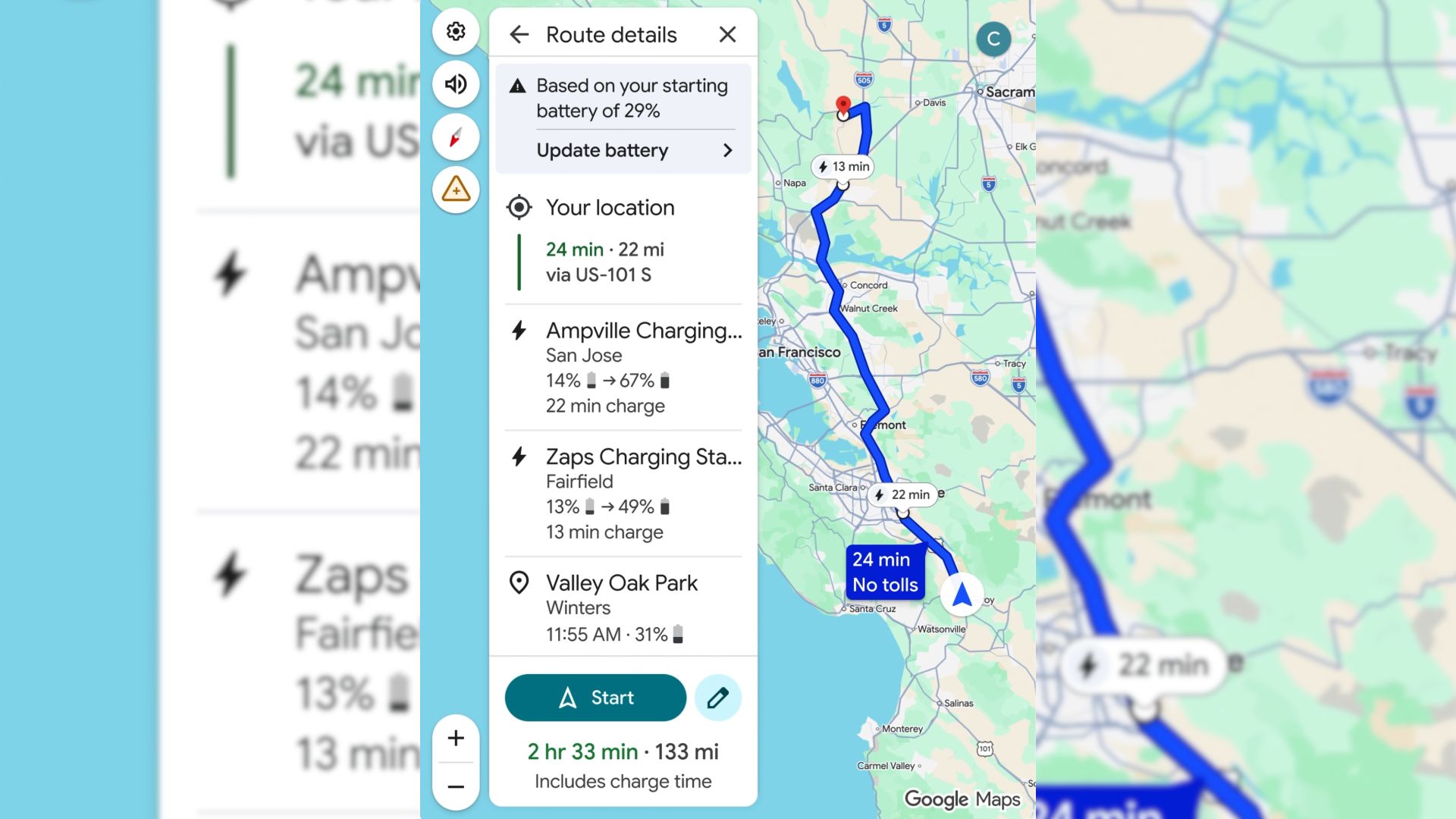The width and height of the screenshot is (1456, 819).
Task: Toggle the voice guidance sound
Action: pos(456,84)
